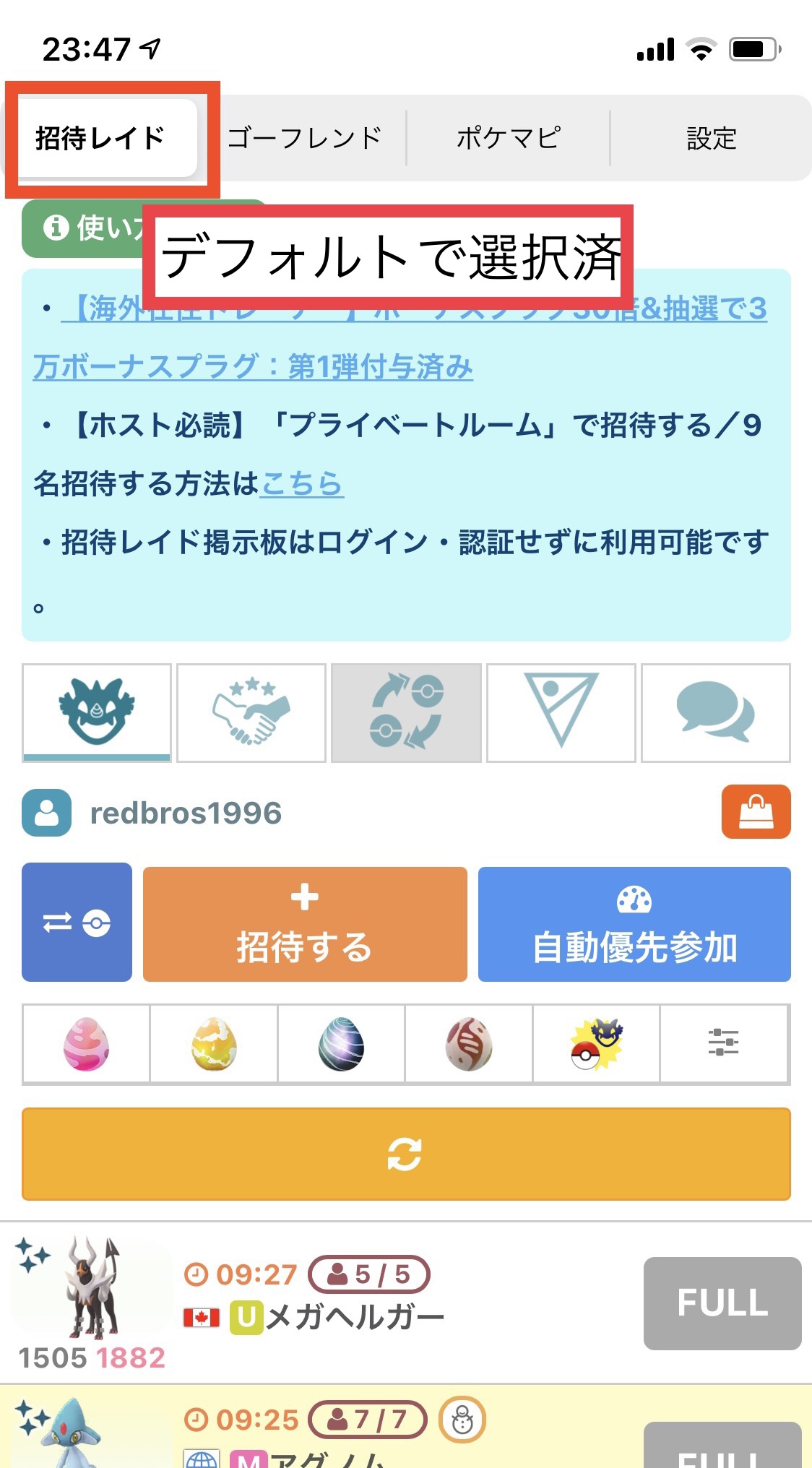Filter by the yellow raid egg
This screenshot has width=812, height=1468.
point(214,1044)
